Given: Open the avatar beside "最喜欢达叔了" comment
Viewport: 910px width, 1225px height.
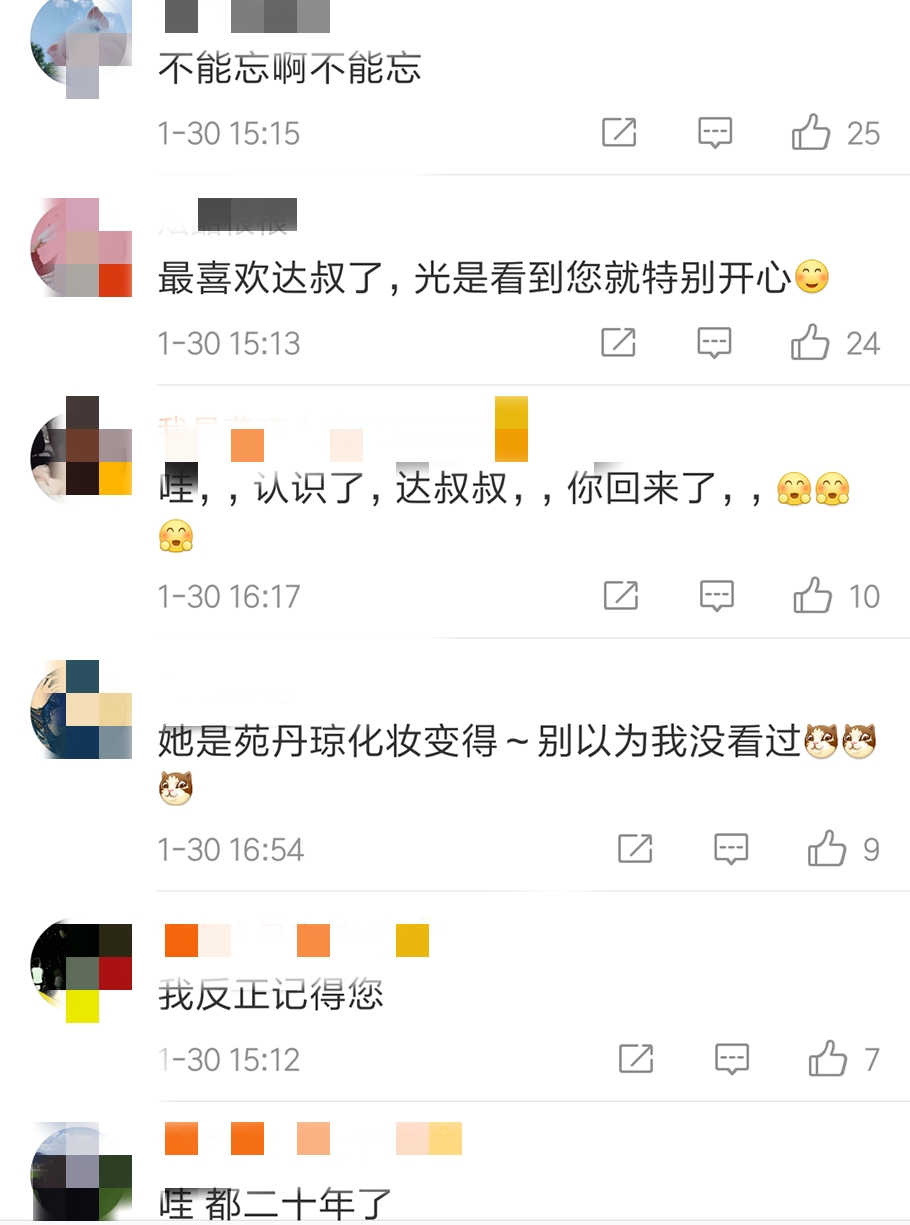Looking at the screenshot, I should (82, 247).
